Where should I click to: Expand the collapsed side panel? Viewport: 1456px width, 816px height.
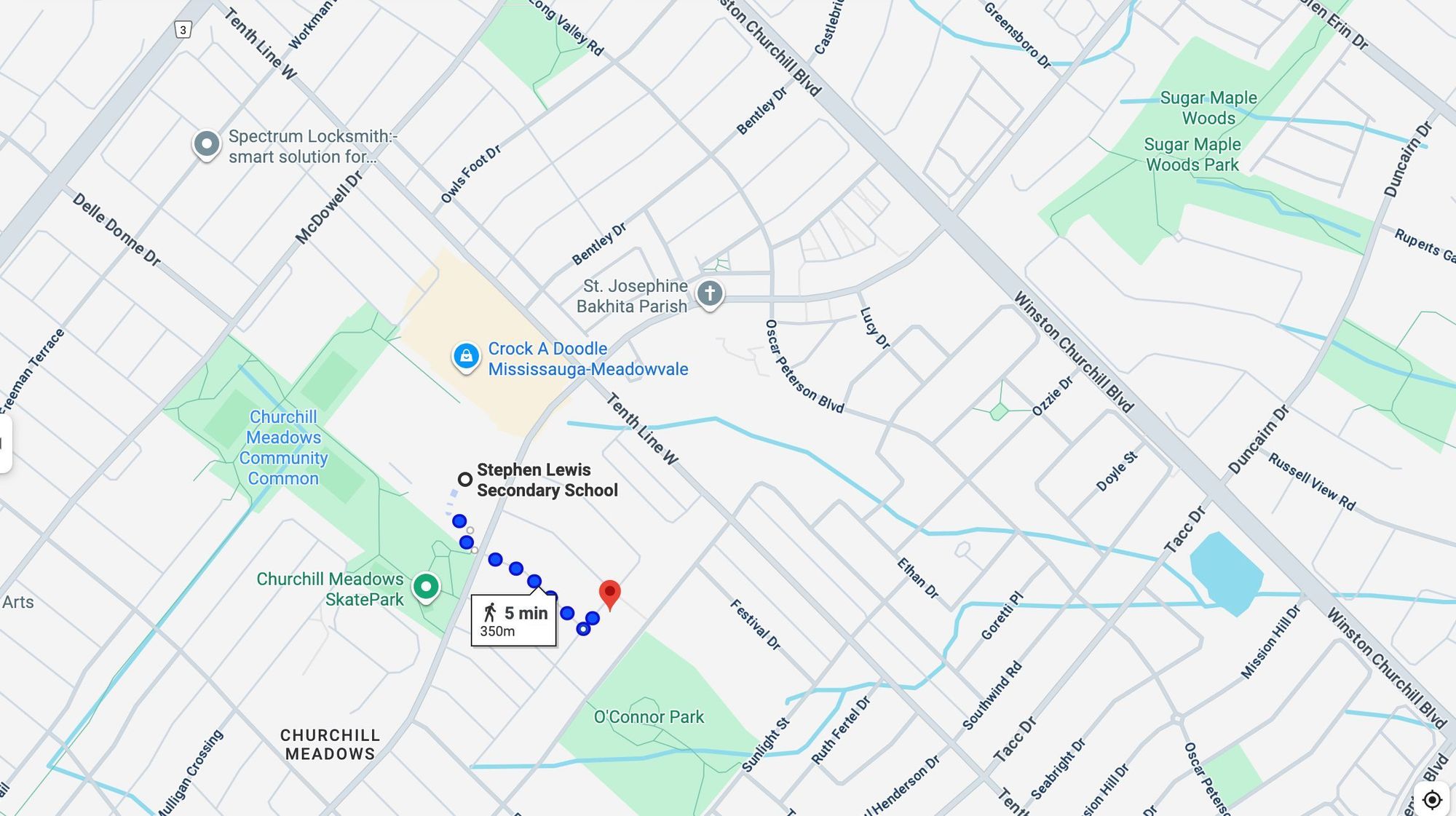tap(4, 443)
